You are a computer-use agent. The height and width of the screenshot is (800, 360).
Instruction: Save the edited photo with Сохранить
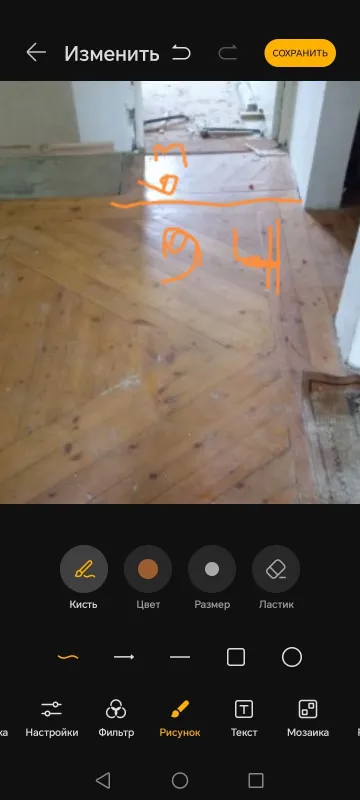(300, 53)
